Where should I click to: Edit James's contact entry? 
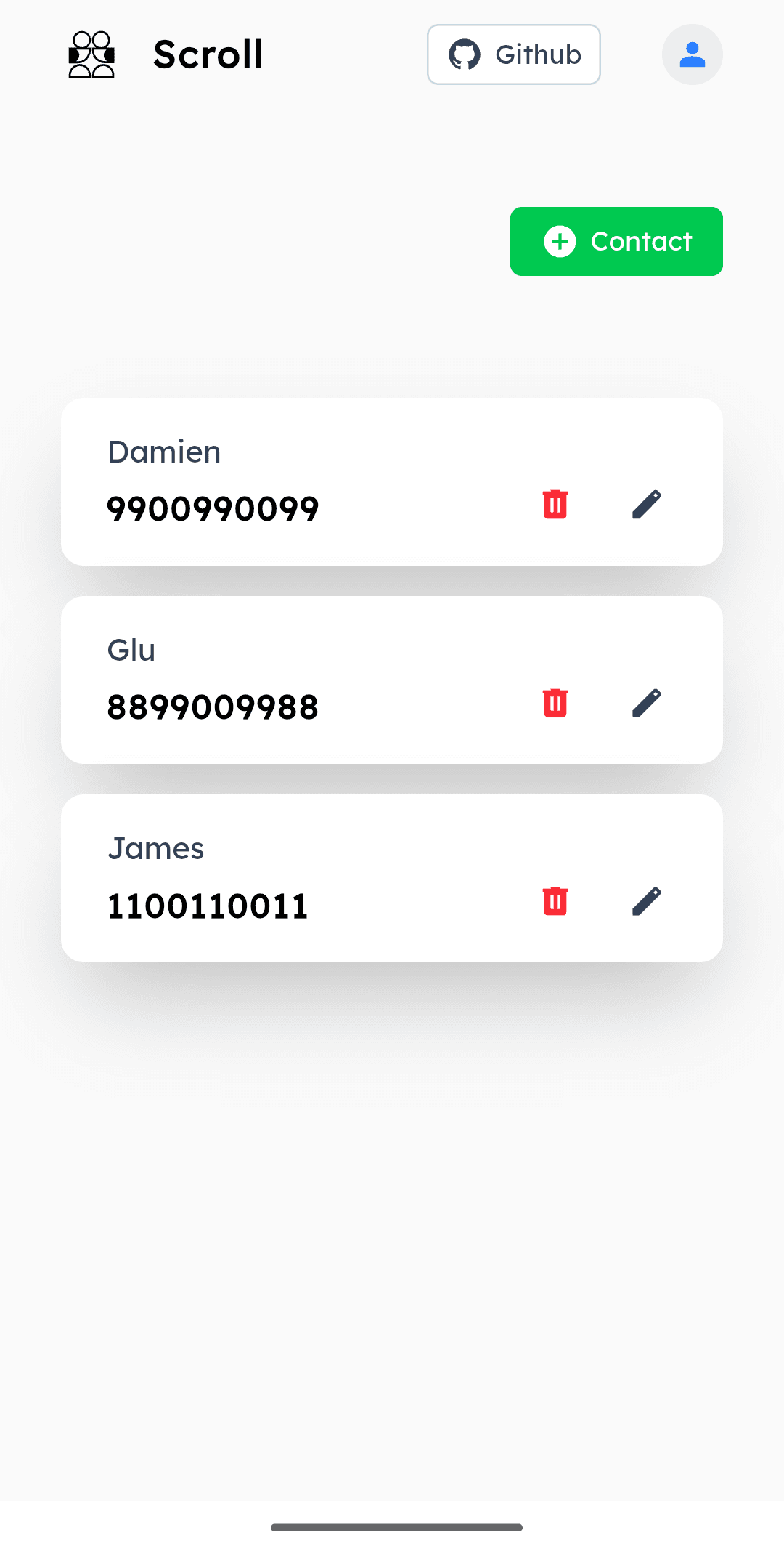pos(647,900)
